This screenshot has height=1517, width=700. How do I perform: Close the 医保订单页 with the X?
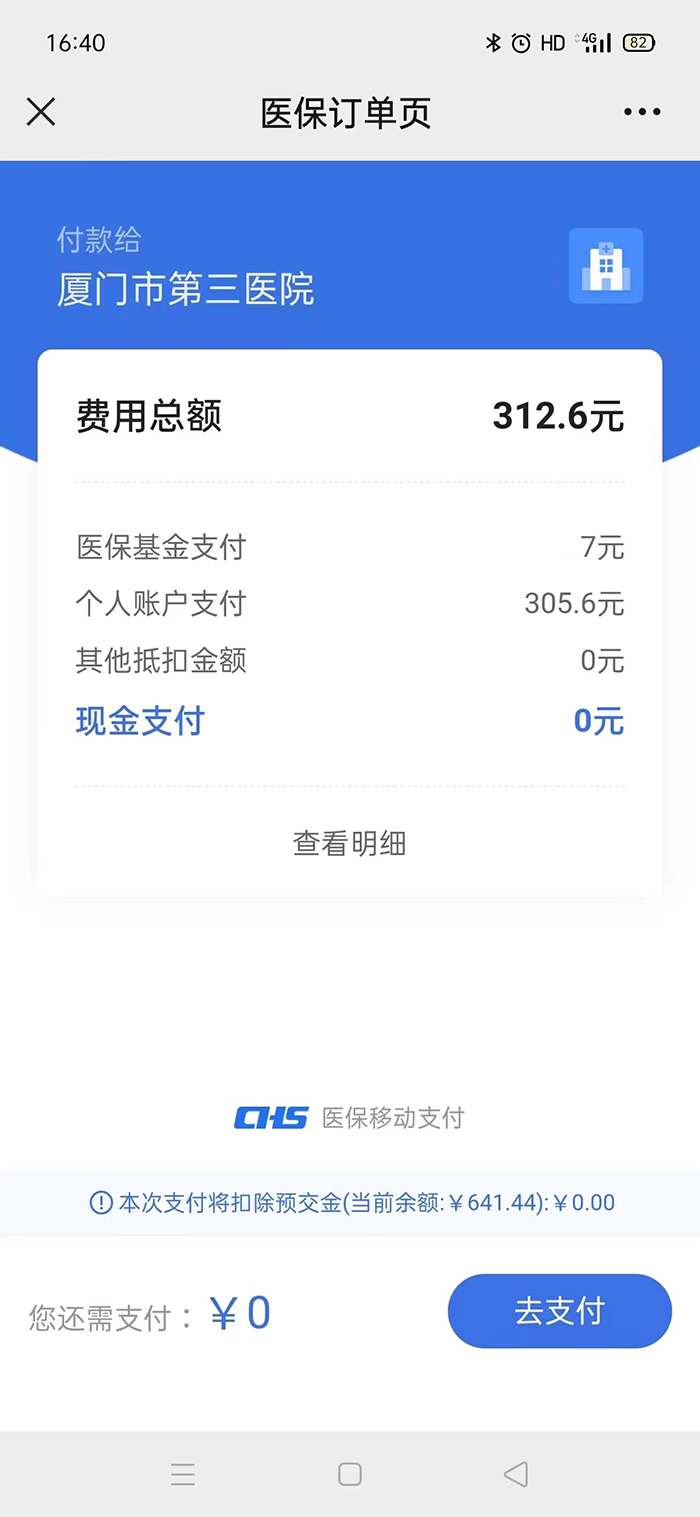[41, 112]
